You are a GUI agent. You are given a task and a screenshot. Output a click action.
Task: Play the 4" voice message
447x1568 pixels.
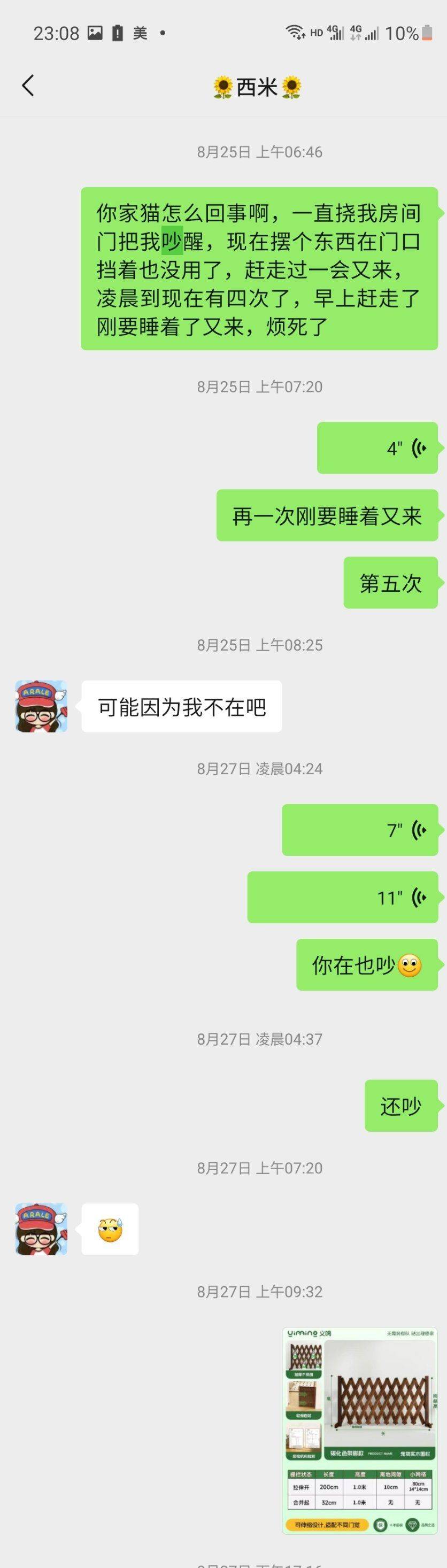click(377, 448)
